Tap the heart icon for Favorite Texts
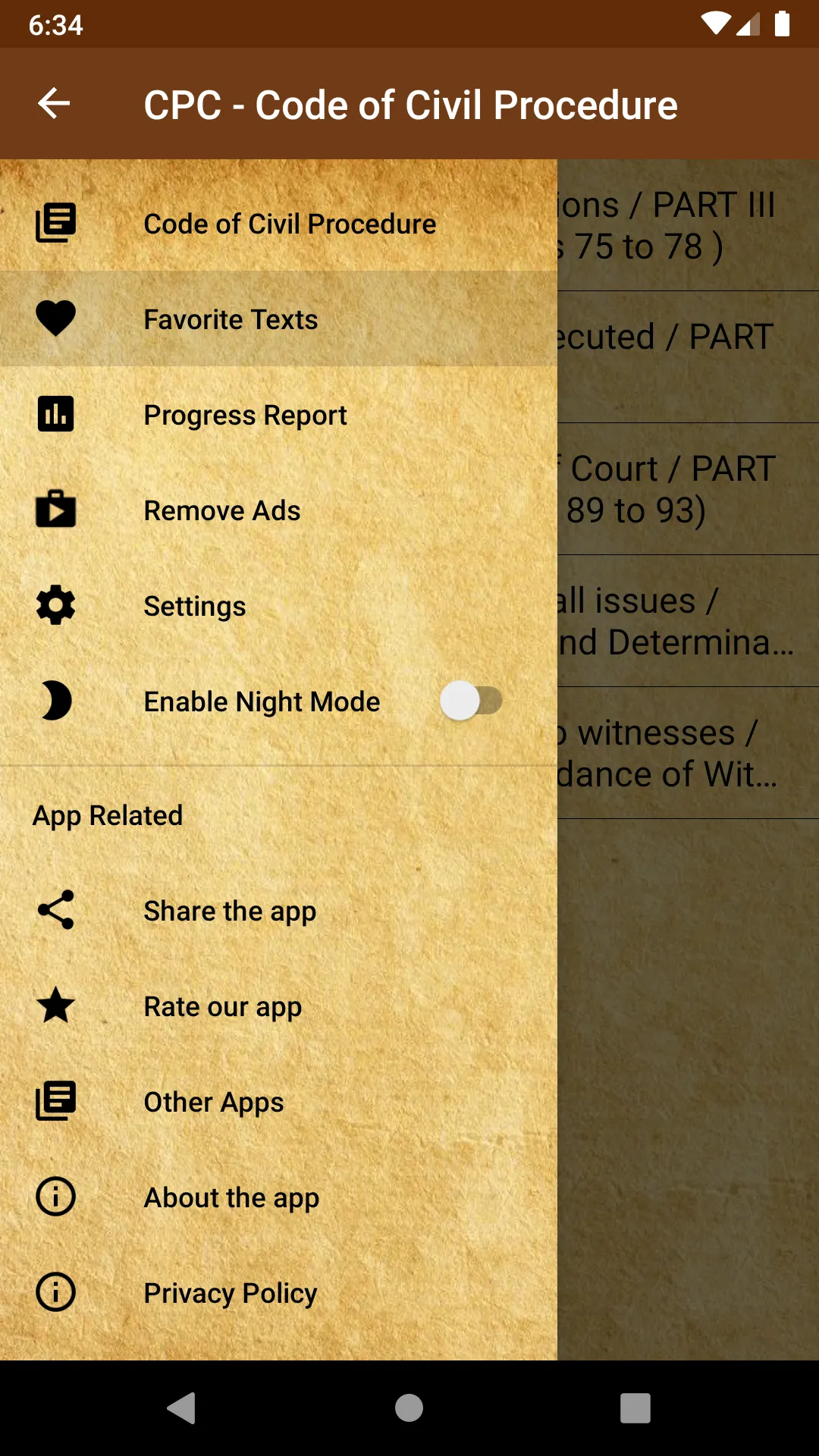Screen dimensions: 819x1456 click(55, 318)
